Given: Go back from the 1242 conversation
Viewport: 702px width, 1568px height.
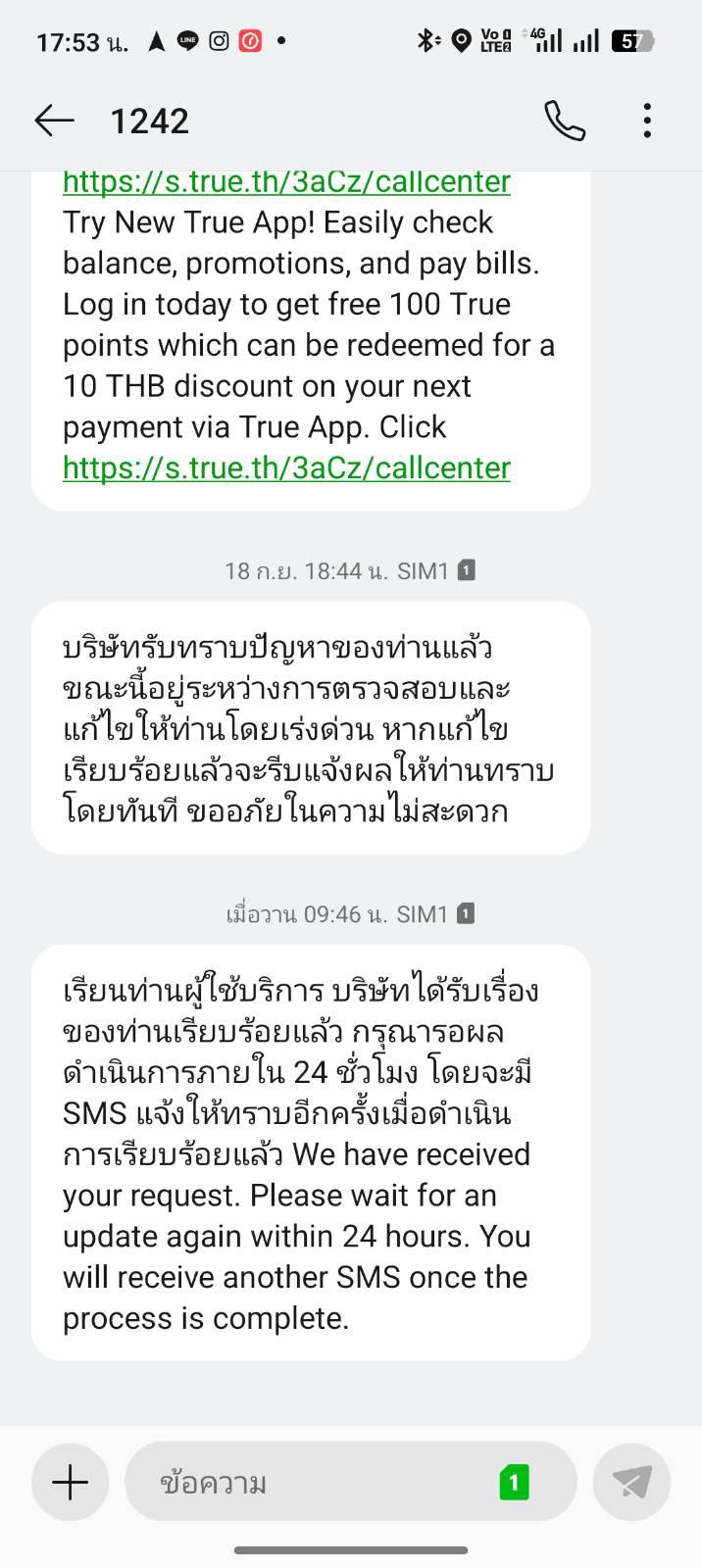Looking at the screenshot, I should coord(55,121).
